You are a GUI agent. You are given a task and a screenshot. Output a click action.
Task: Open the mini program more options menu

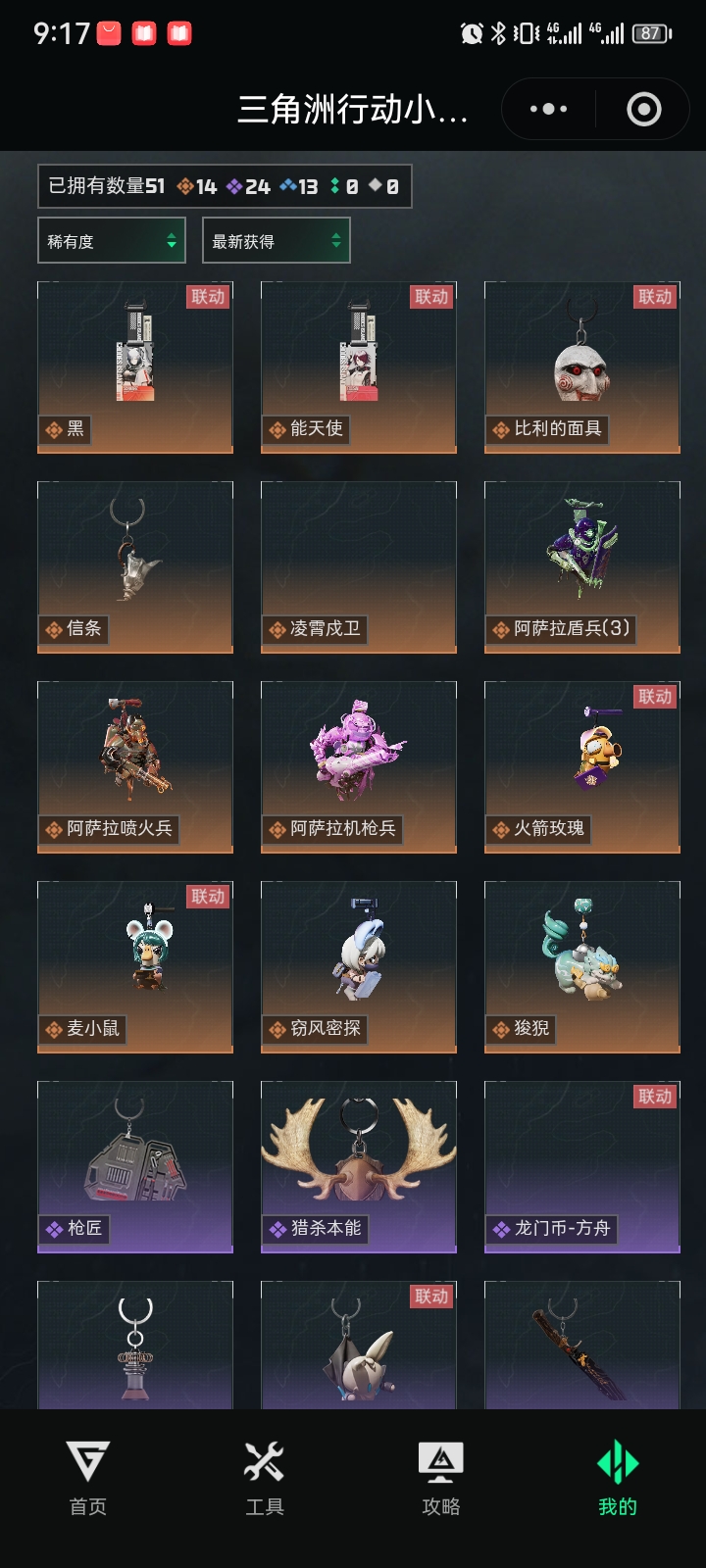pyautogui.click(x=548, y=109)
